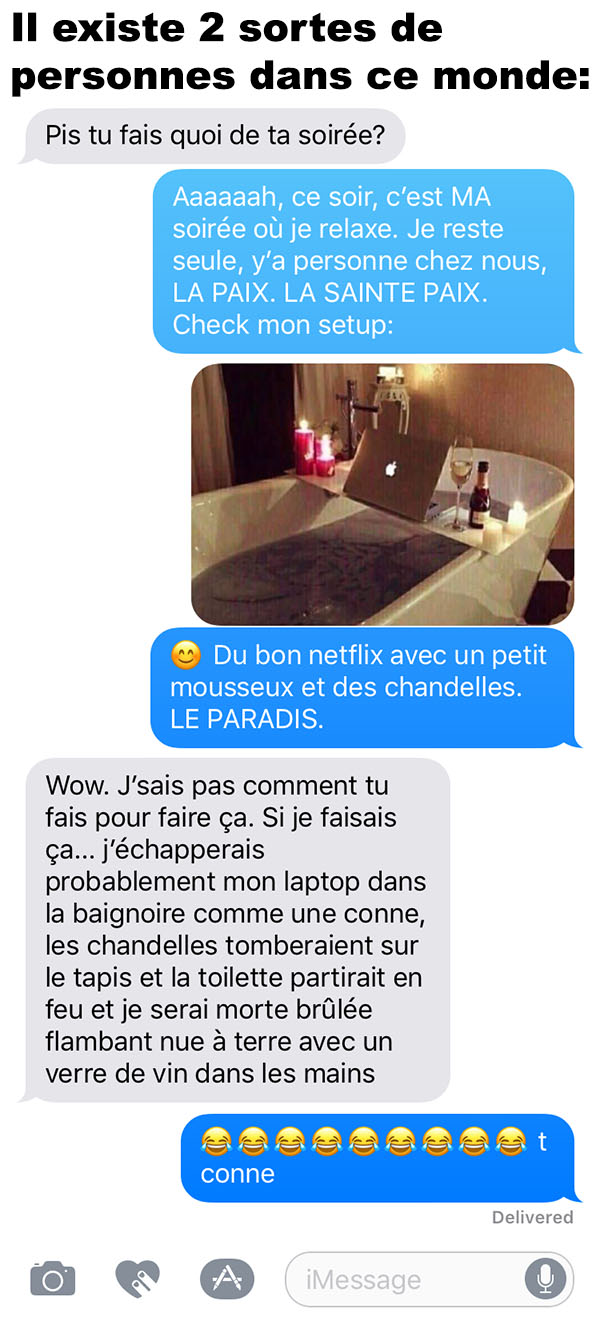Tap the microphone to record audio
600x1317 pixels.
pyautogui.click(x=546, y=1279)
